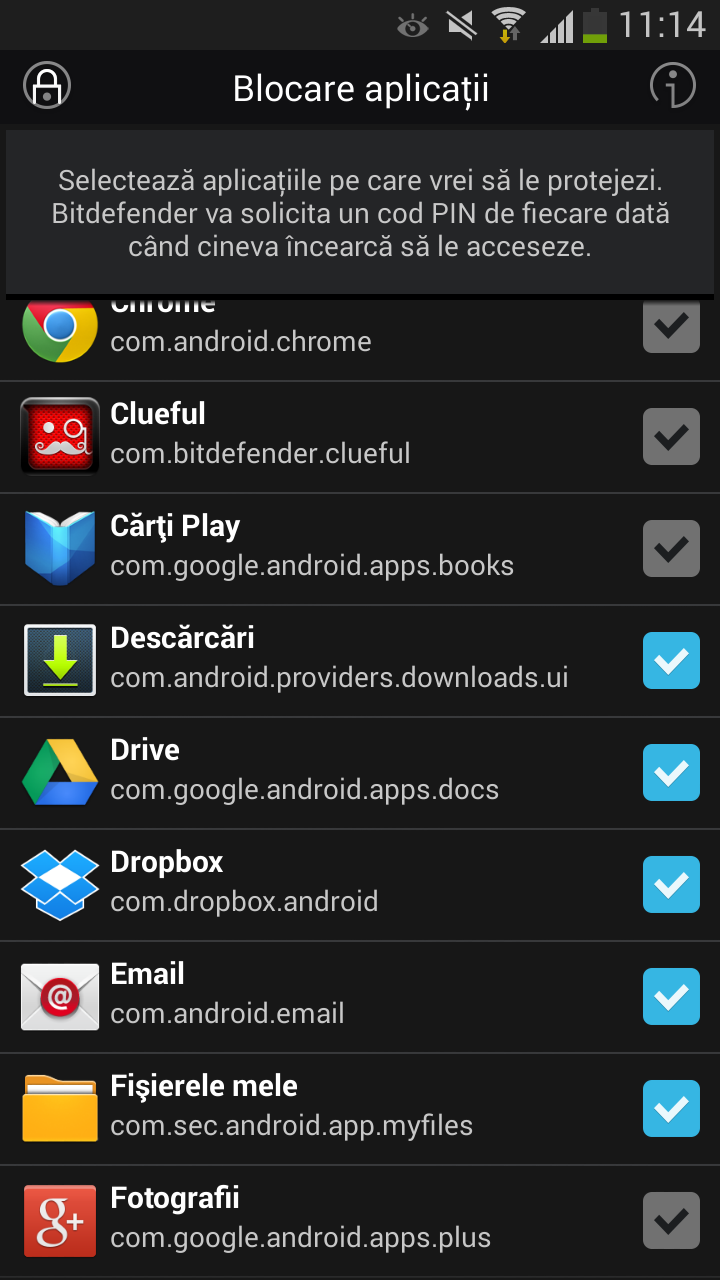Remove Email from protected apps
The image size is (720, 1280).
pos(670,997)
